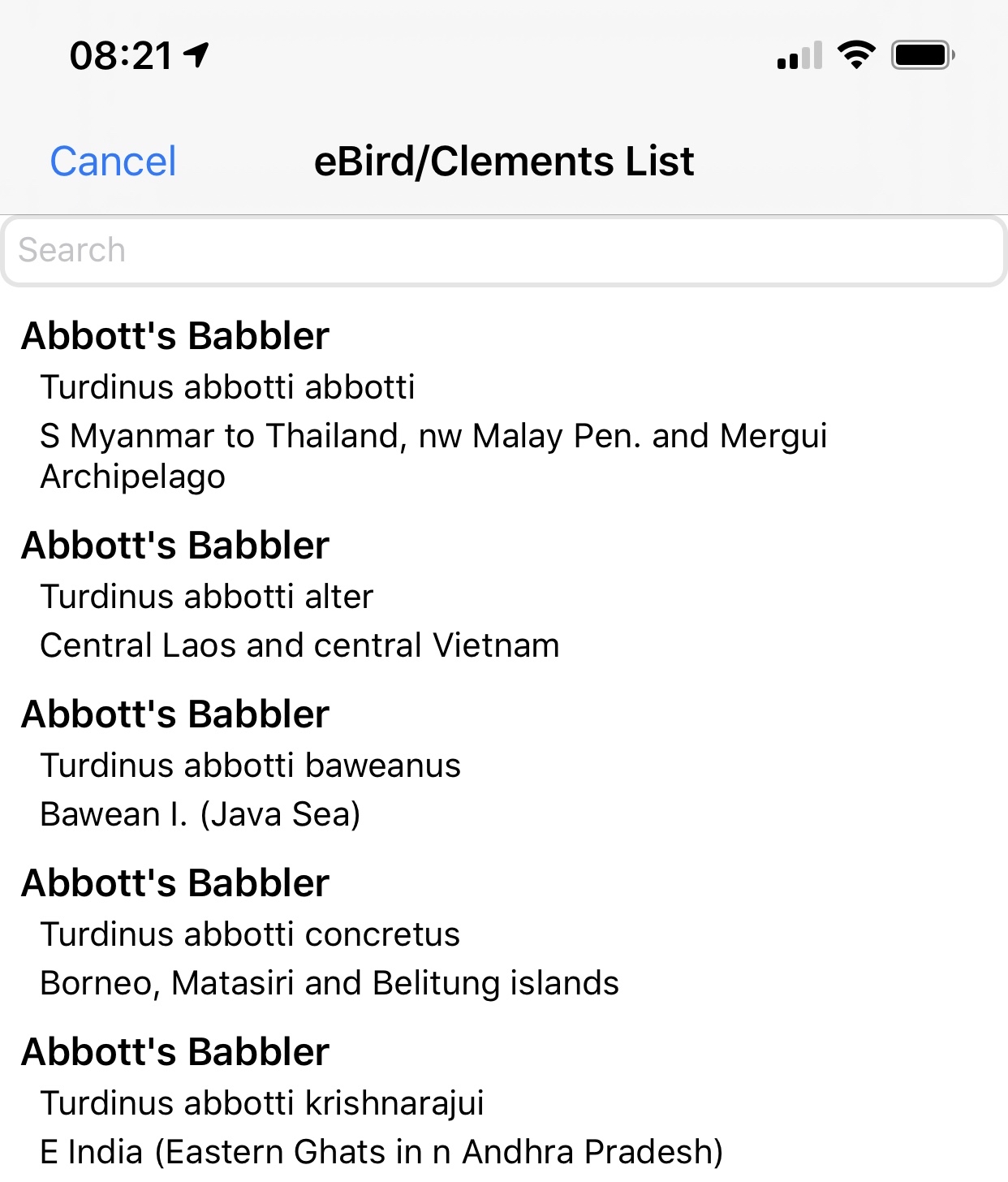1008x1182 pixels.
Task: Focus the Search field
Action: coord(503,250)
